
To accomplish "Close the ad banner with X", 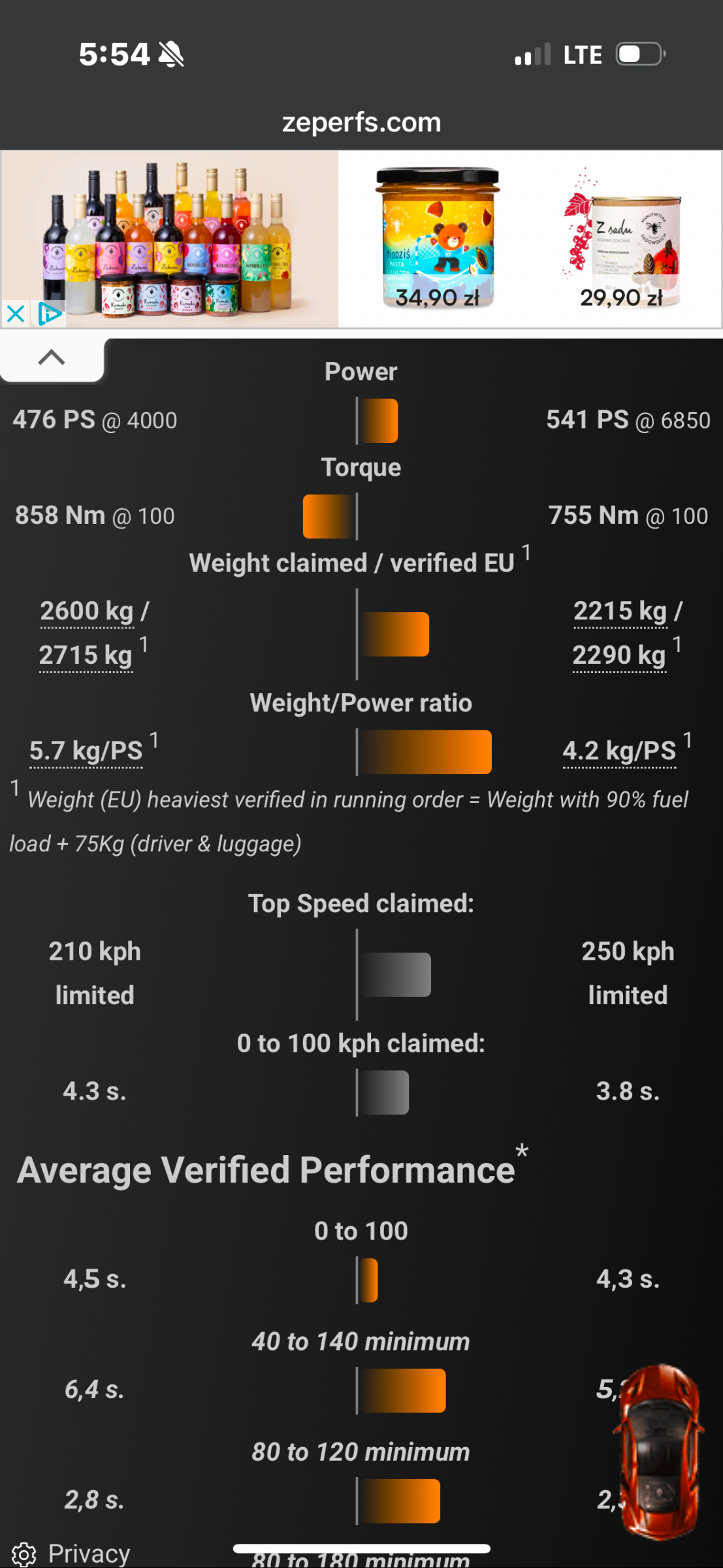I will (x=15, y=314).
